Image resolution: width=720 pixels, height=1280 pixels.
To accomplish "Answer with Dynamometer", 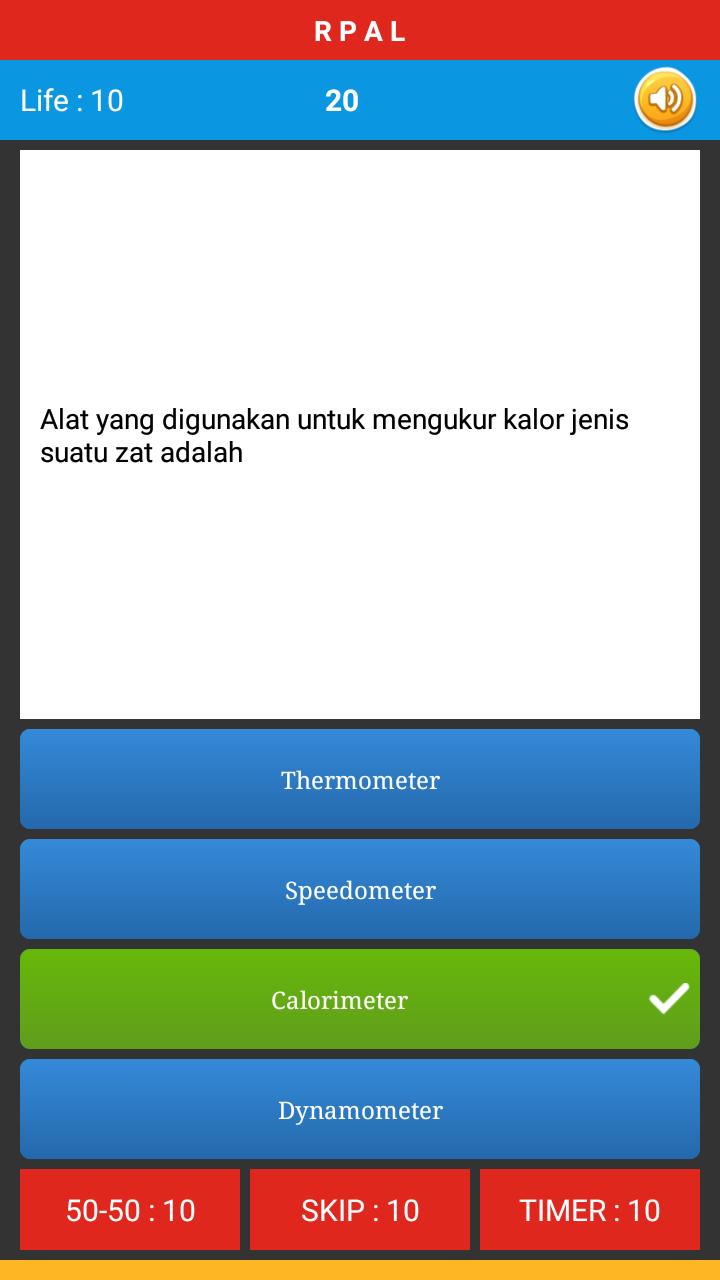I will (360, 1110).
